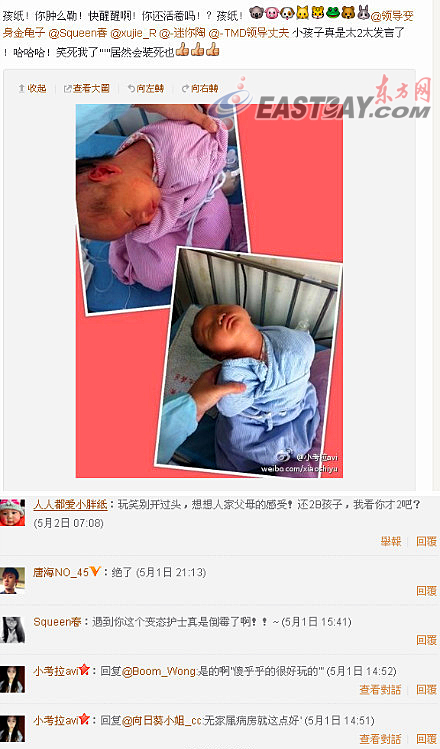440x749 pixels.
Task: View conversation on the 14:52 comment
Action: (x=380, y=689)
